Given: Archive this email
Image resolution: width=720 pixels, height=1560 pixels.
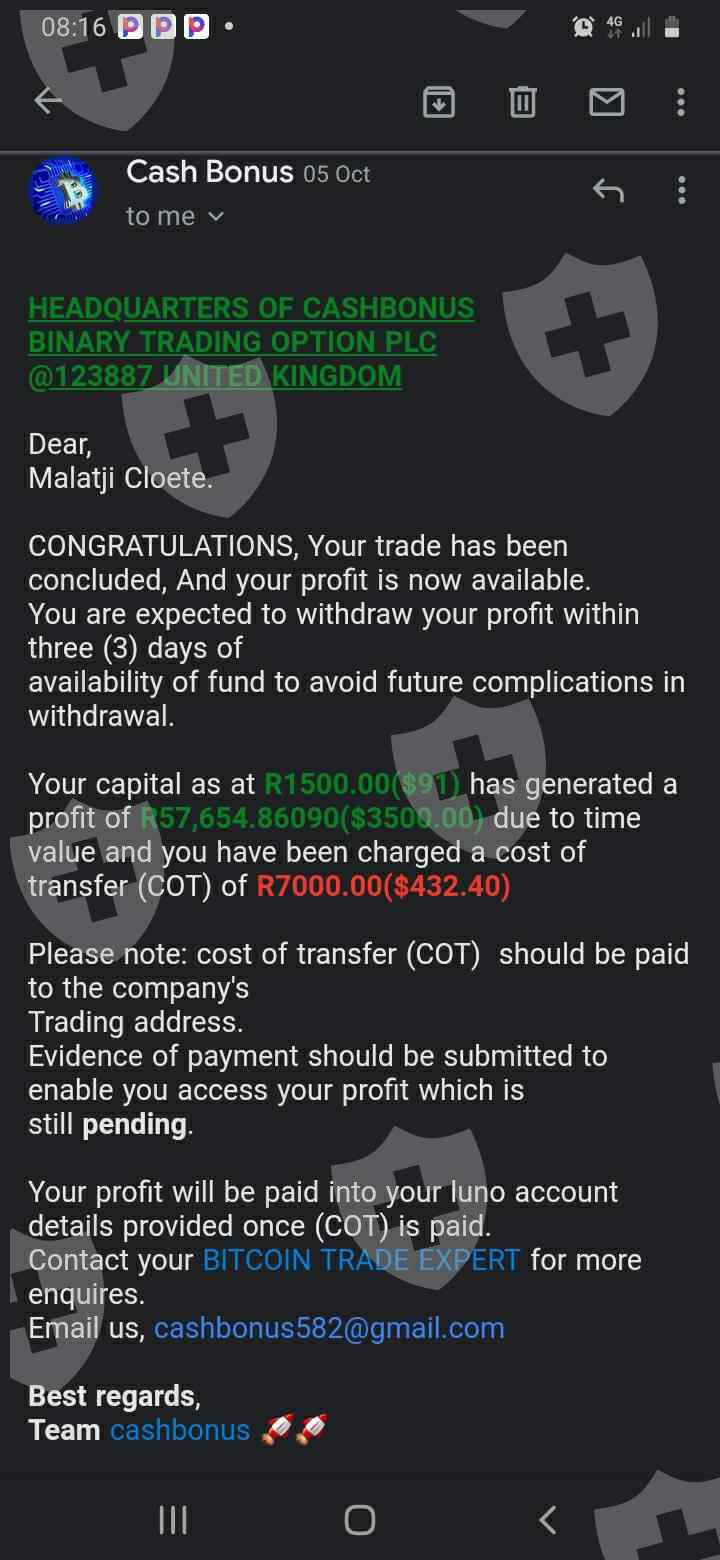Looking at the screenshot, I should tap(439, 101).
